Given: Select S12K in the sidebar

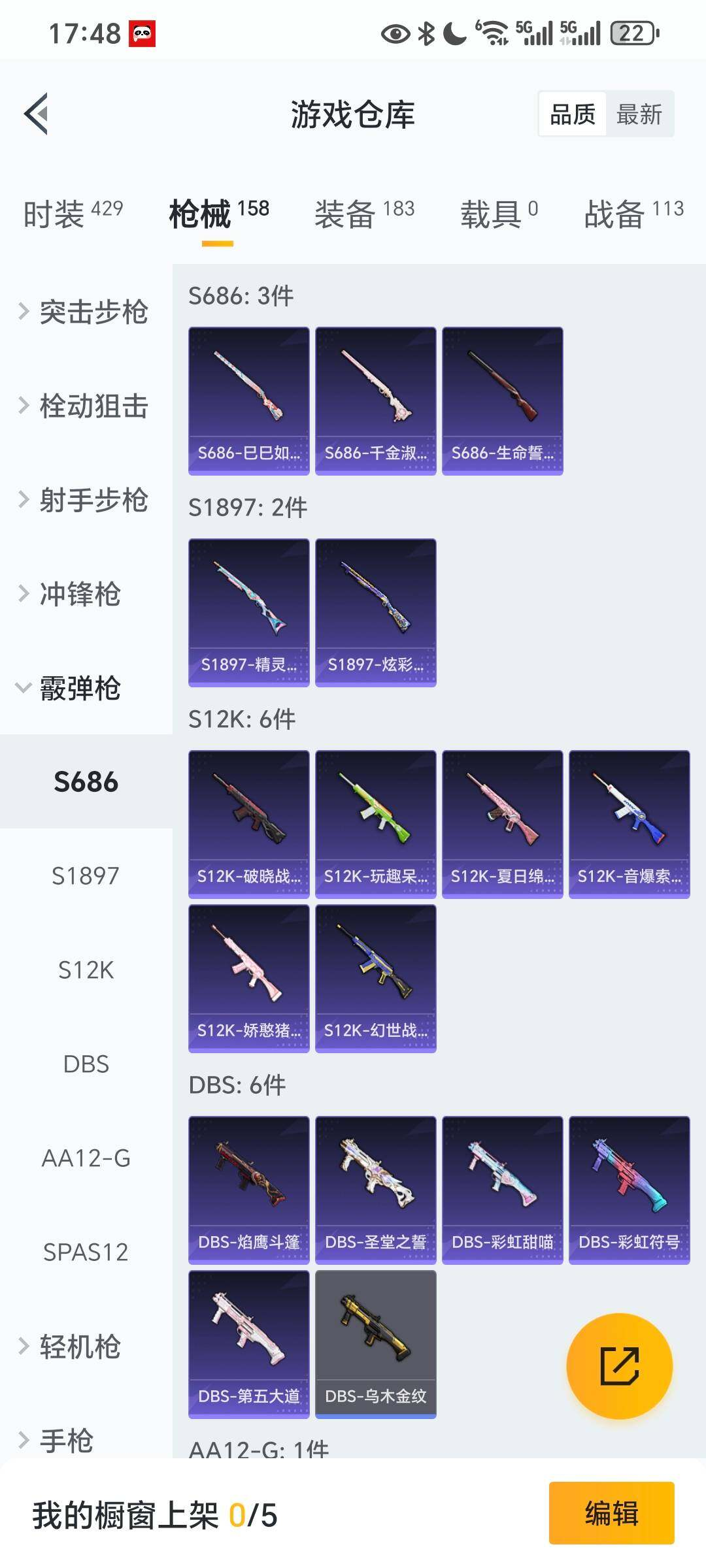Looking at the screenshot, I should tap(86, 970).
